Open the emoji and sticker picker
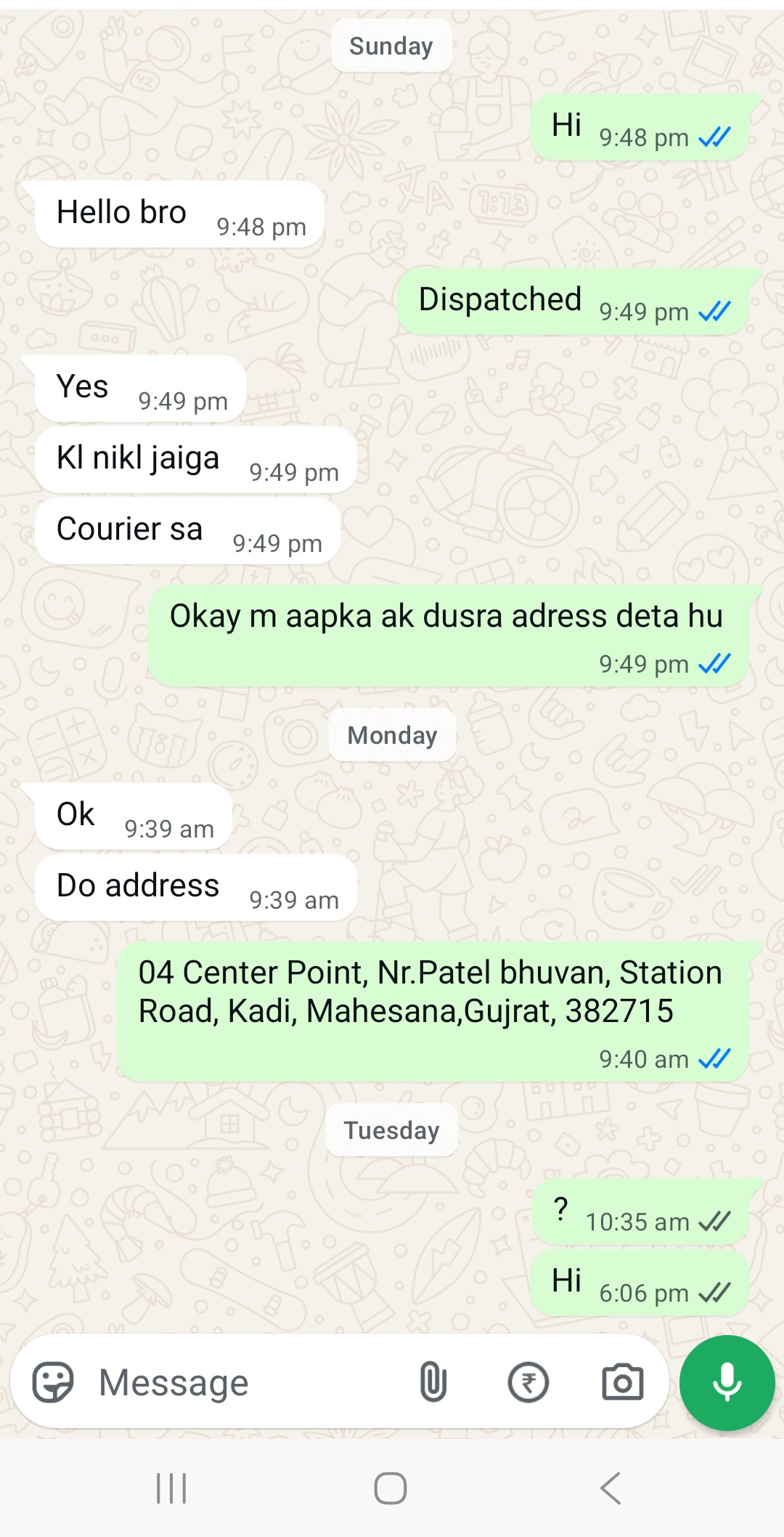 [53, 1382]
